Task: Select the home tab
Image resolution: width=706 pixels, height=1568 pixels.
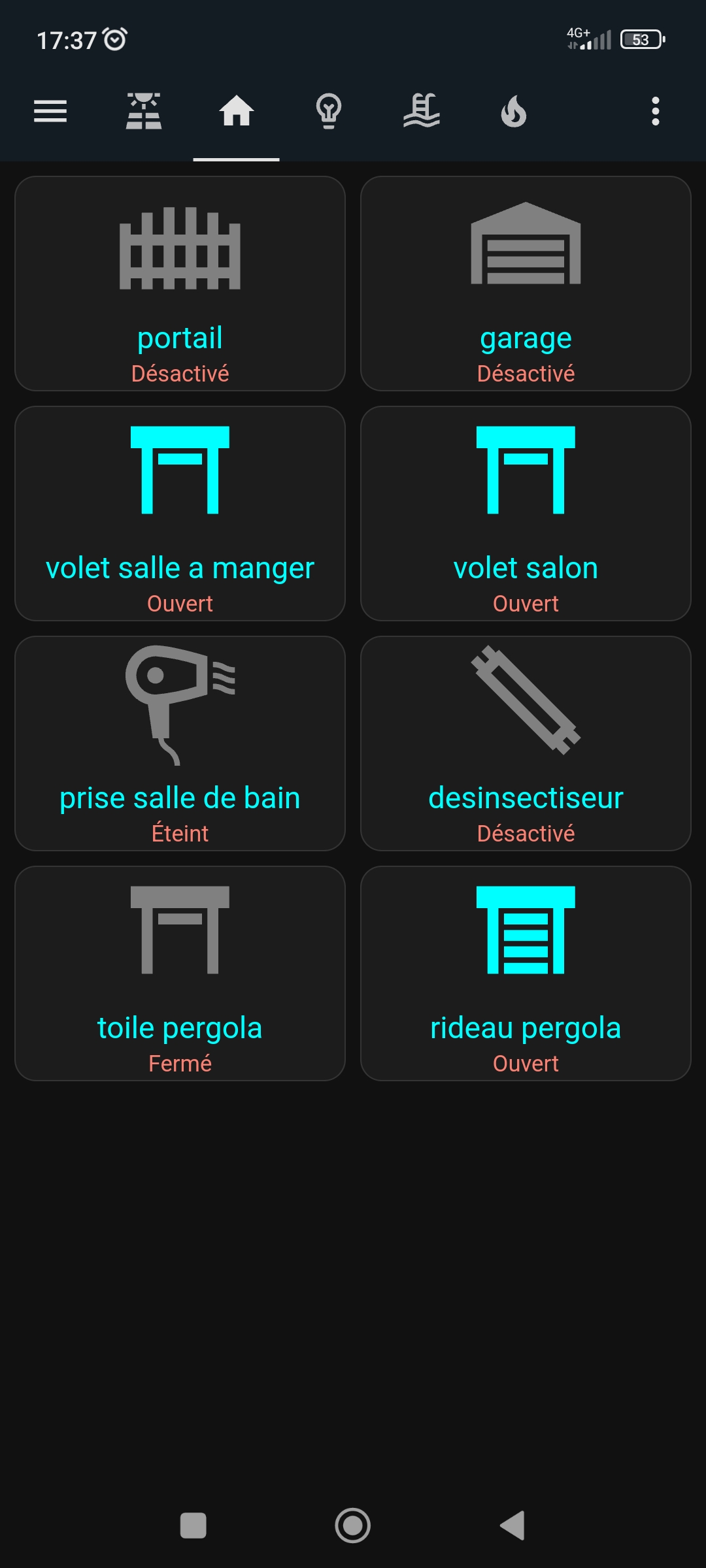Action: pos(237,111)
